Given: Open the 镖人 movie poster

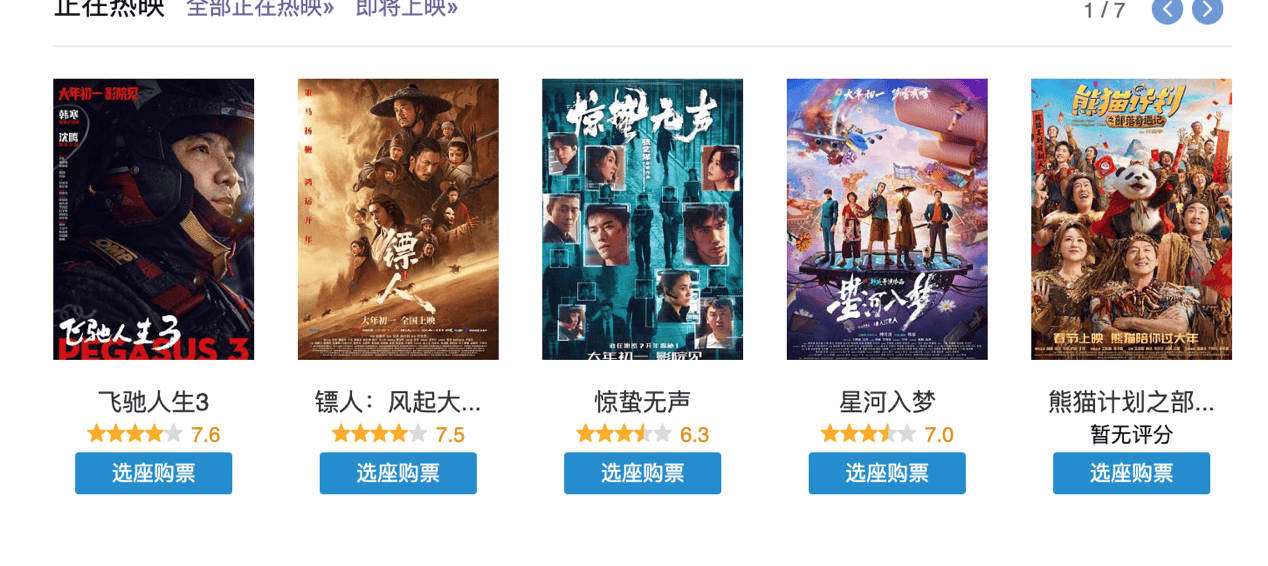Looking at the screenshot, I should [398, 219].
